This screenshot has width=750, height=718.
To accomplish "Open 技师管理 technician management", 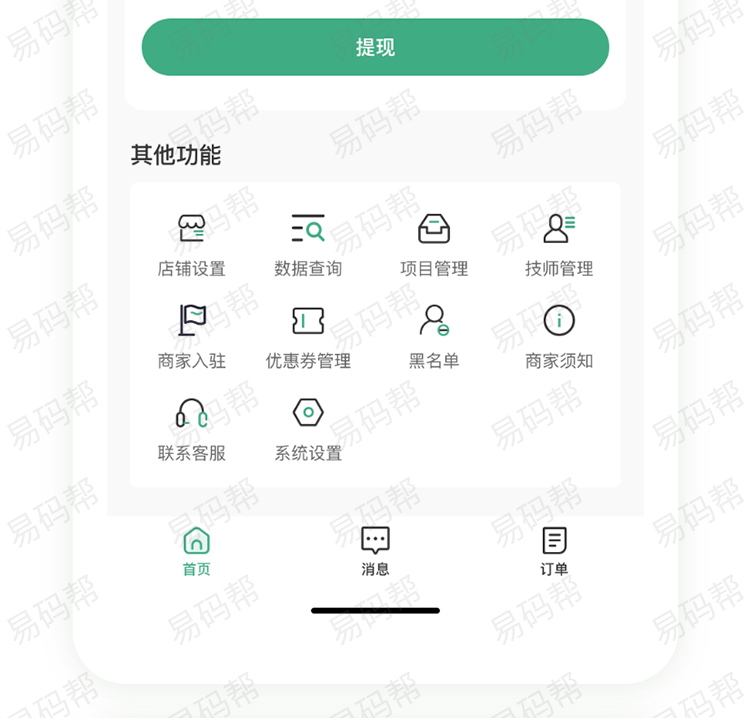I will (559, 243).
